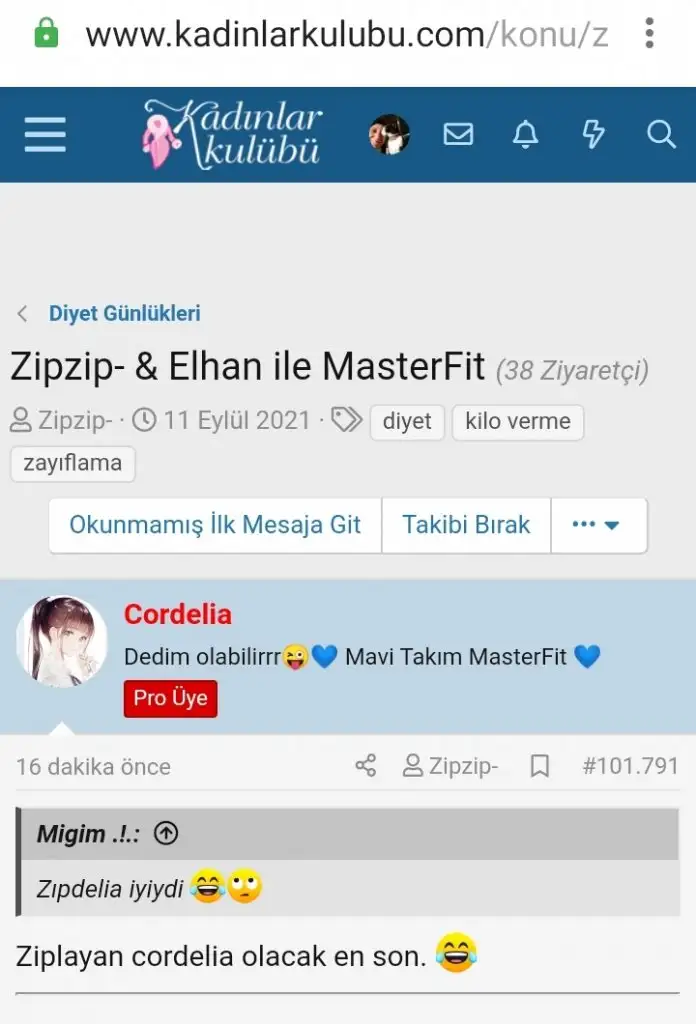Jump to Migim's quoted message arrow
The image size is (696, 1024).
(166, 834)
